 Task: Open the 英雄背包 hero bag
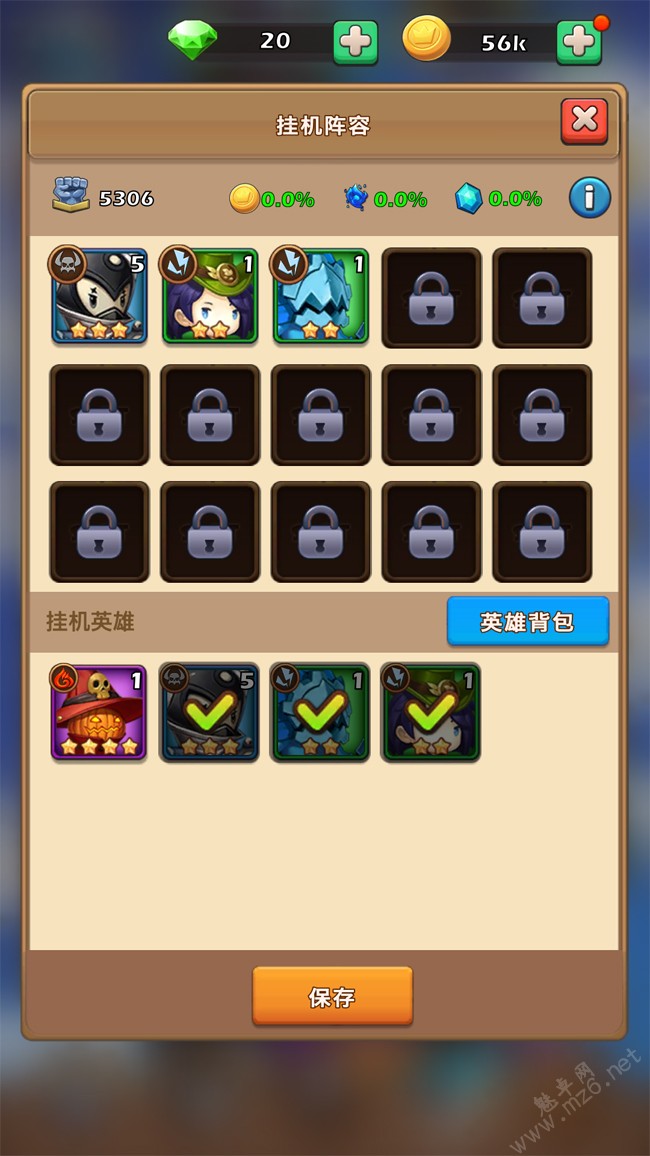coord(527,621)
